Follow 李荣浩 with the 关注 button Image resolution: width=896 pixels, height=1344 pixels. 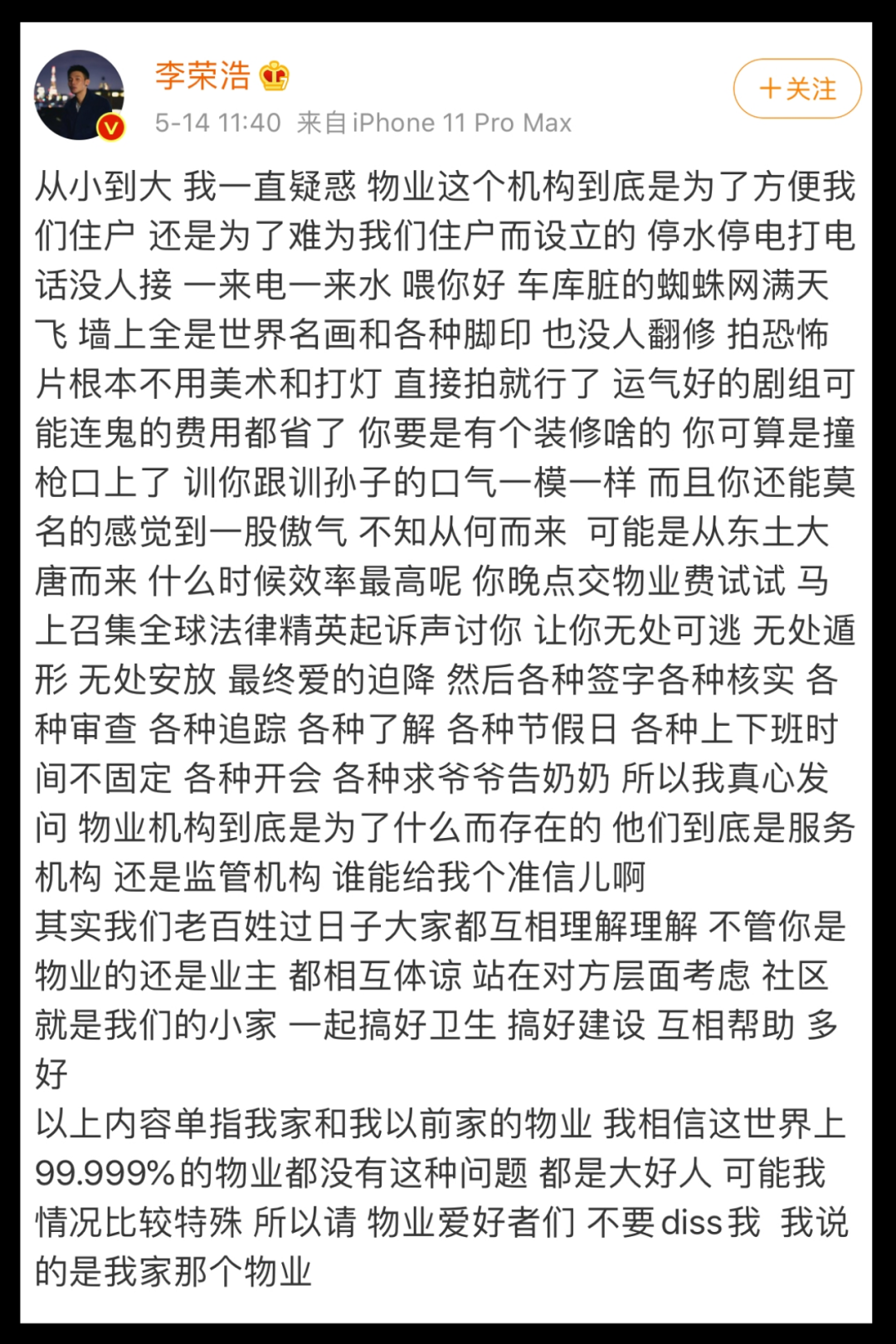coord(797,89)
